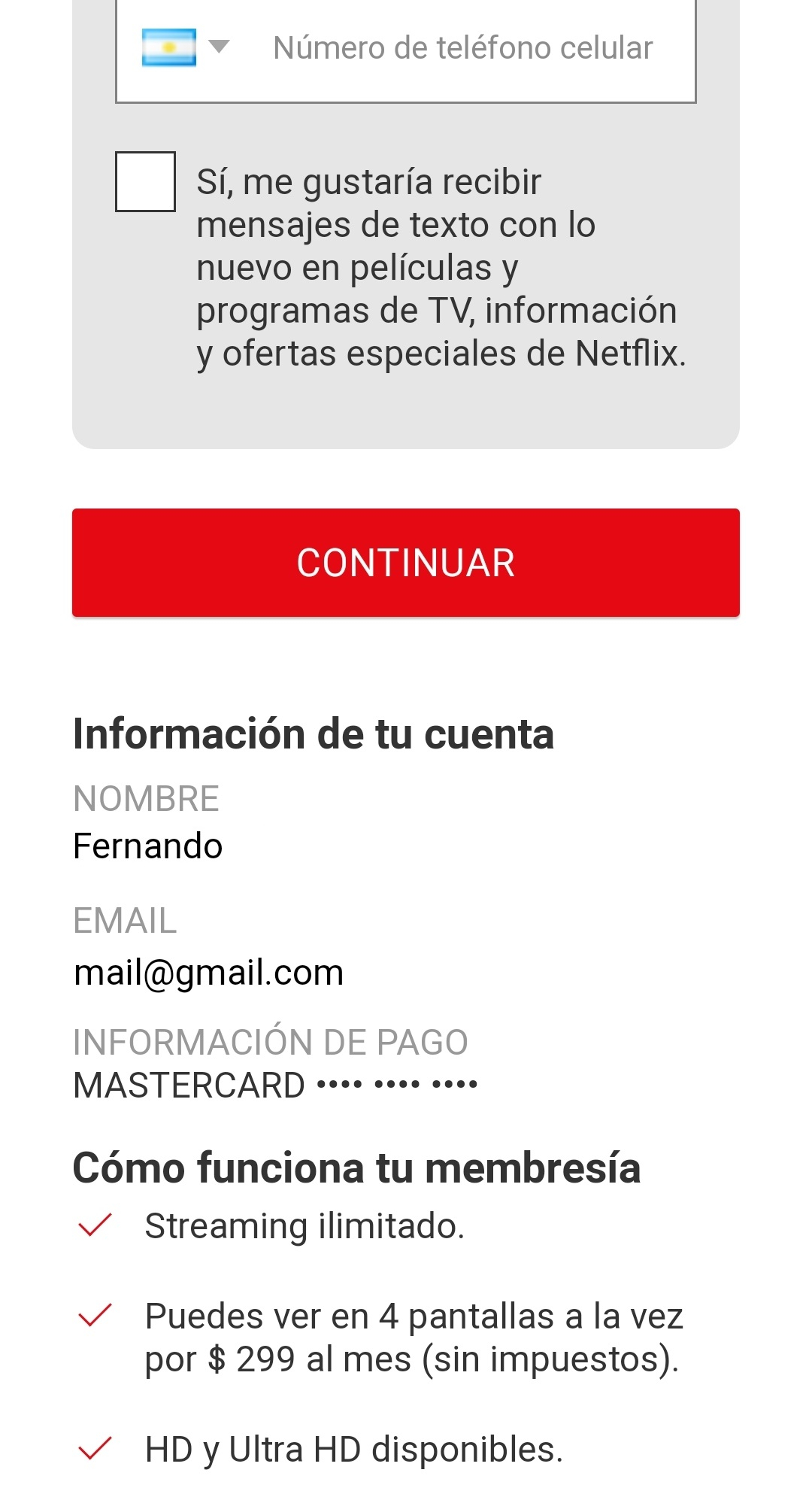The height and width of the screenshot is (1497, 812).
Task: Tap the red CONTINUAR button
Action: pyautogui.click(x=406, y=563)
